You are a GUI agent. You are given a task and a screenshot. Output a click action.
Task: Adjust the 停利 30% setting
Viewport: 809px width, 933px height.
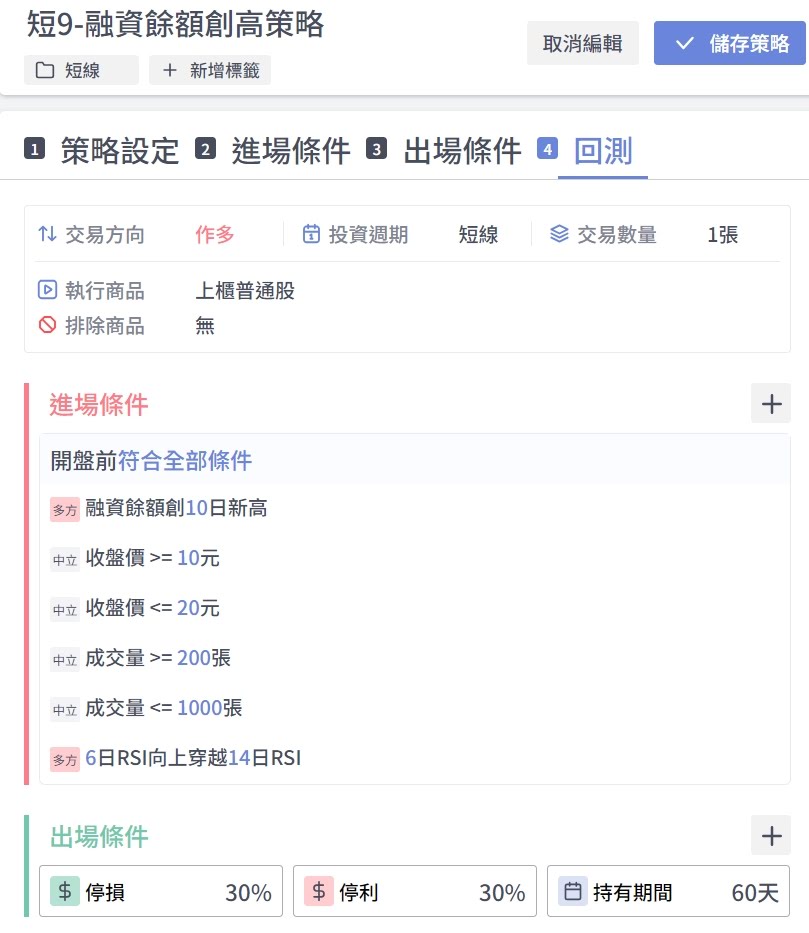(415, 891)
